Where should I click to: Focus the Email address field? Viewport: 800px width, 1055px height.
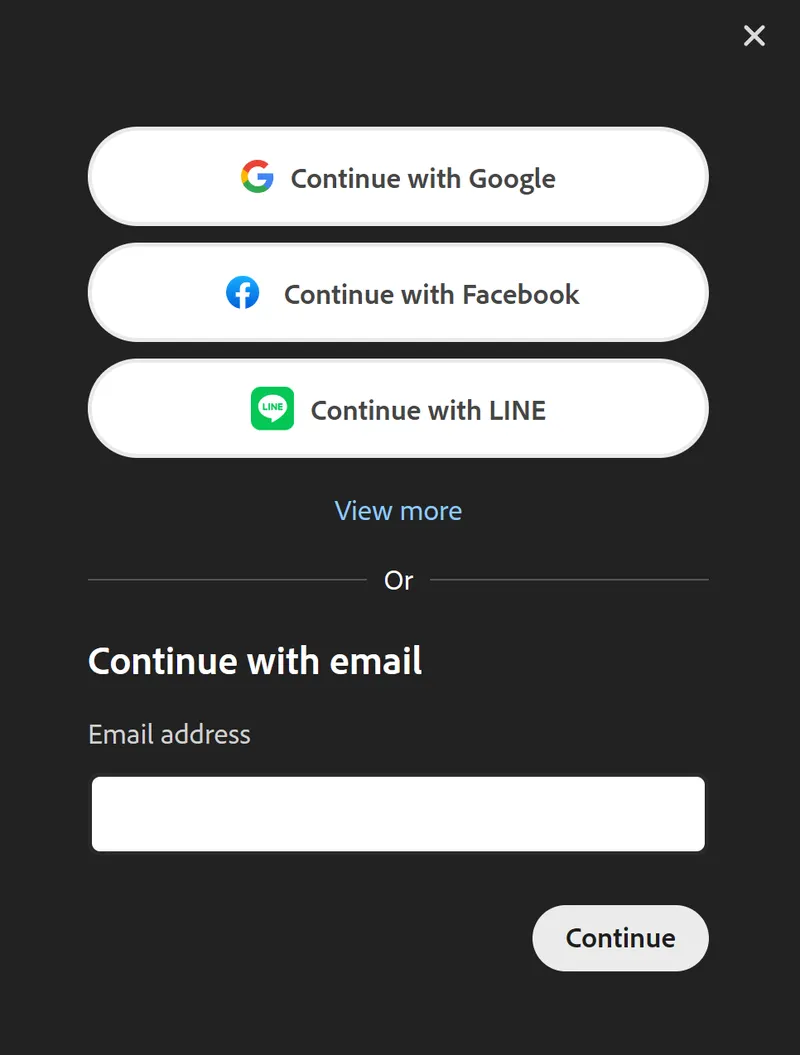398,814
